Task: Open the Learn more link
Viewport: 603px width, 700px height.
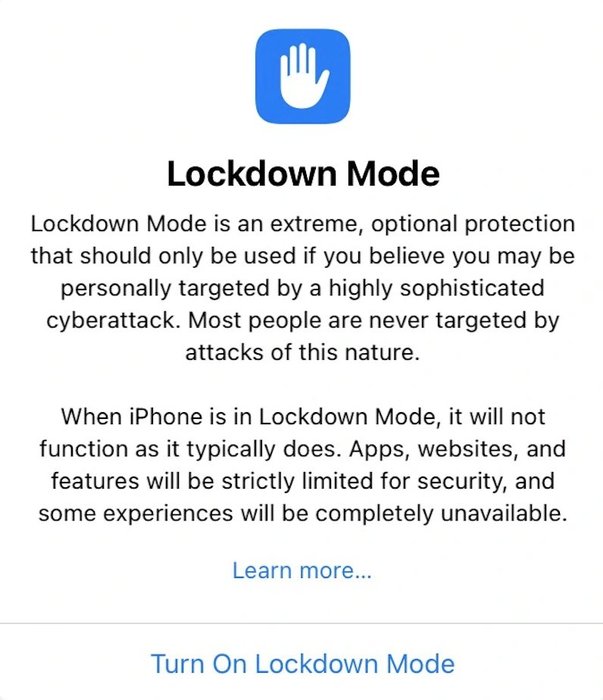Action: coord(302,571)
